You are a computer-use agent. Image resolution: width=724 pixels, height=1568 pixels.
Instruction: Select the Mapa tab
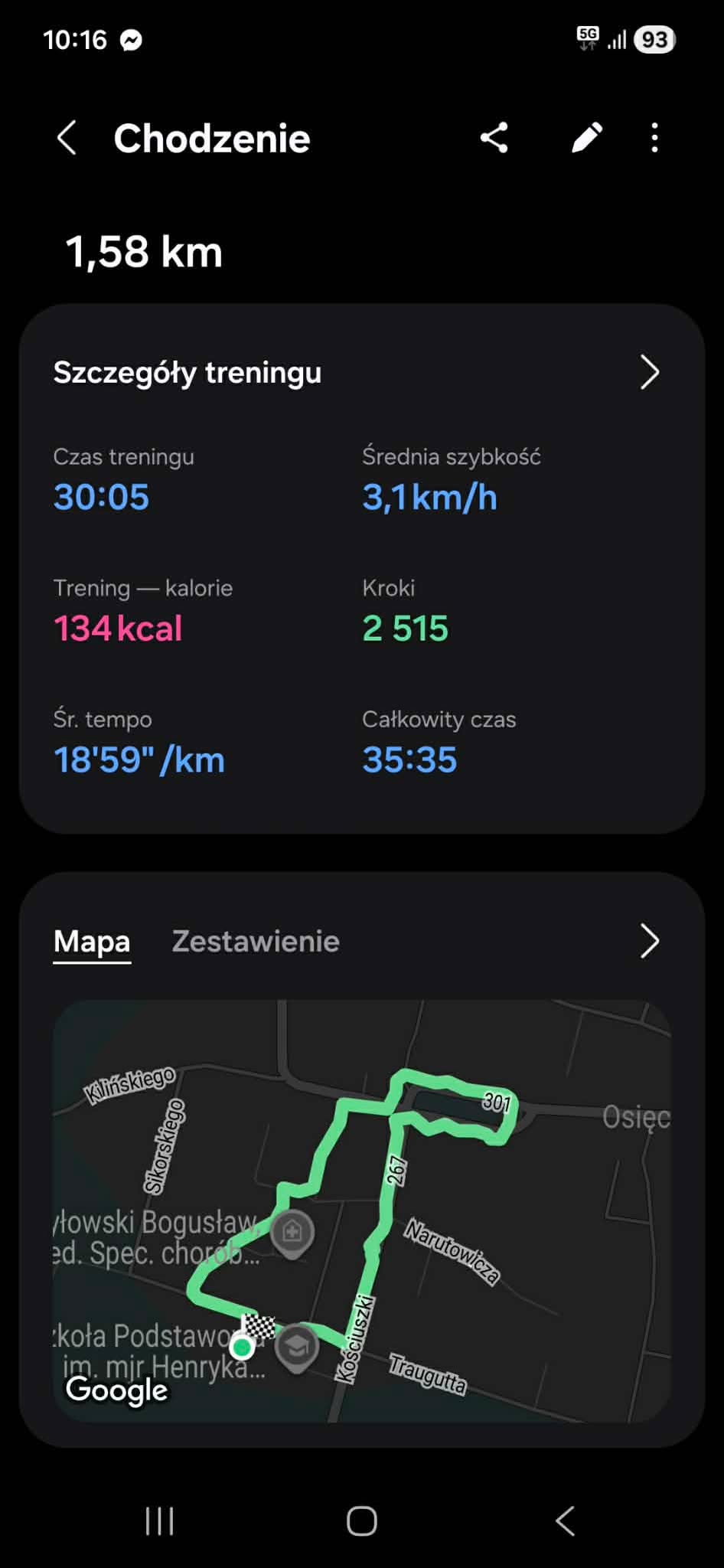[x=92, y=941]
